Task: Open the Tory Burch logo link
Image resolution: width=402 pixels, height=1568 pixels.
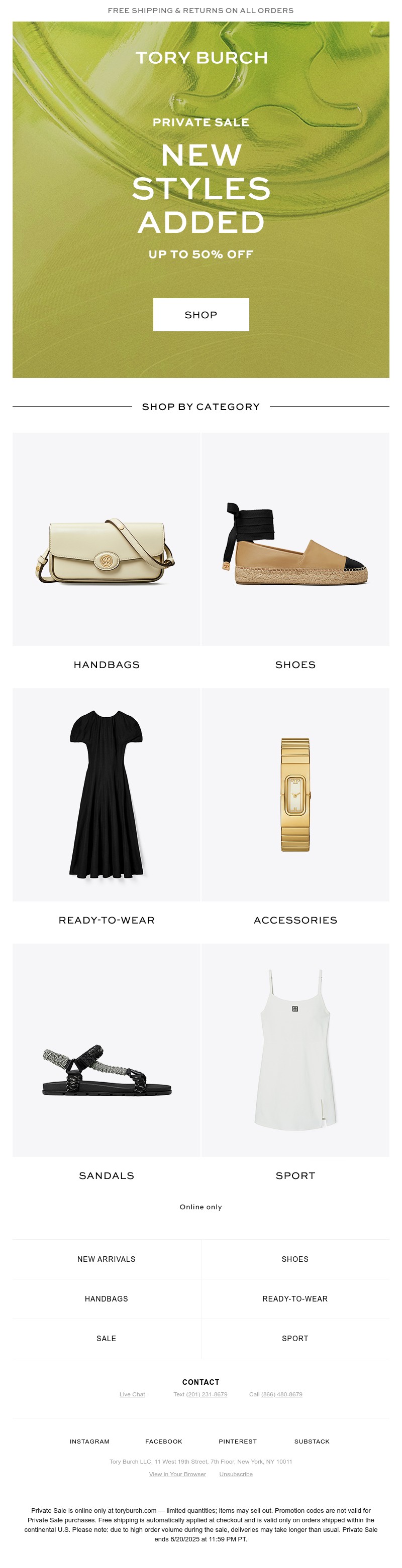Action: click(201, 58)
